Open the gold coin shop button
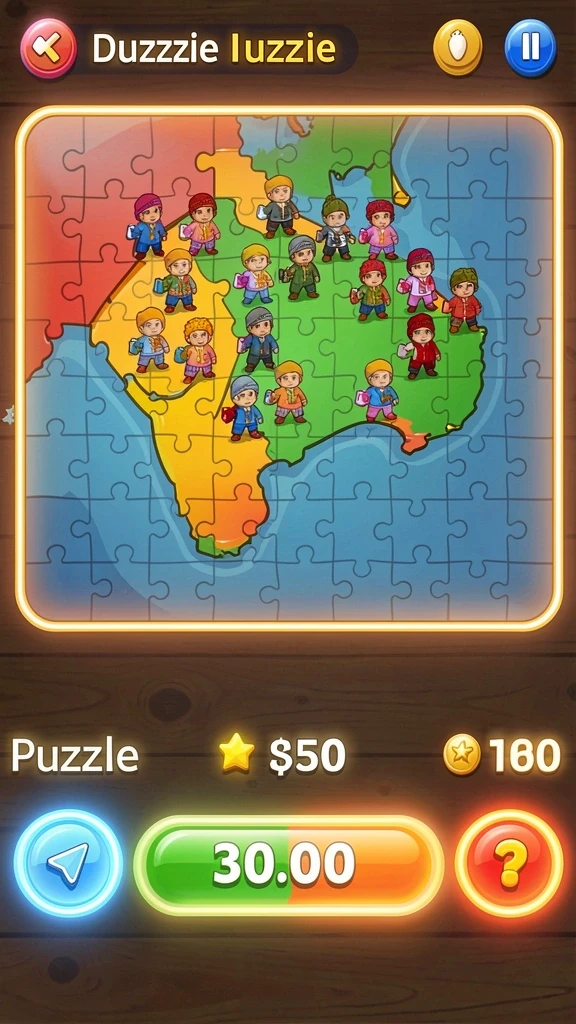 (458, 48)
